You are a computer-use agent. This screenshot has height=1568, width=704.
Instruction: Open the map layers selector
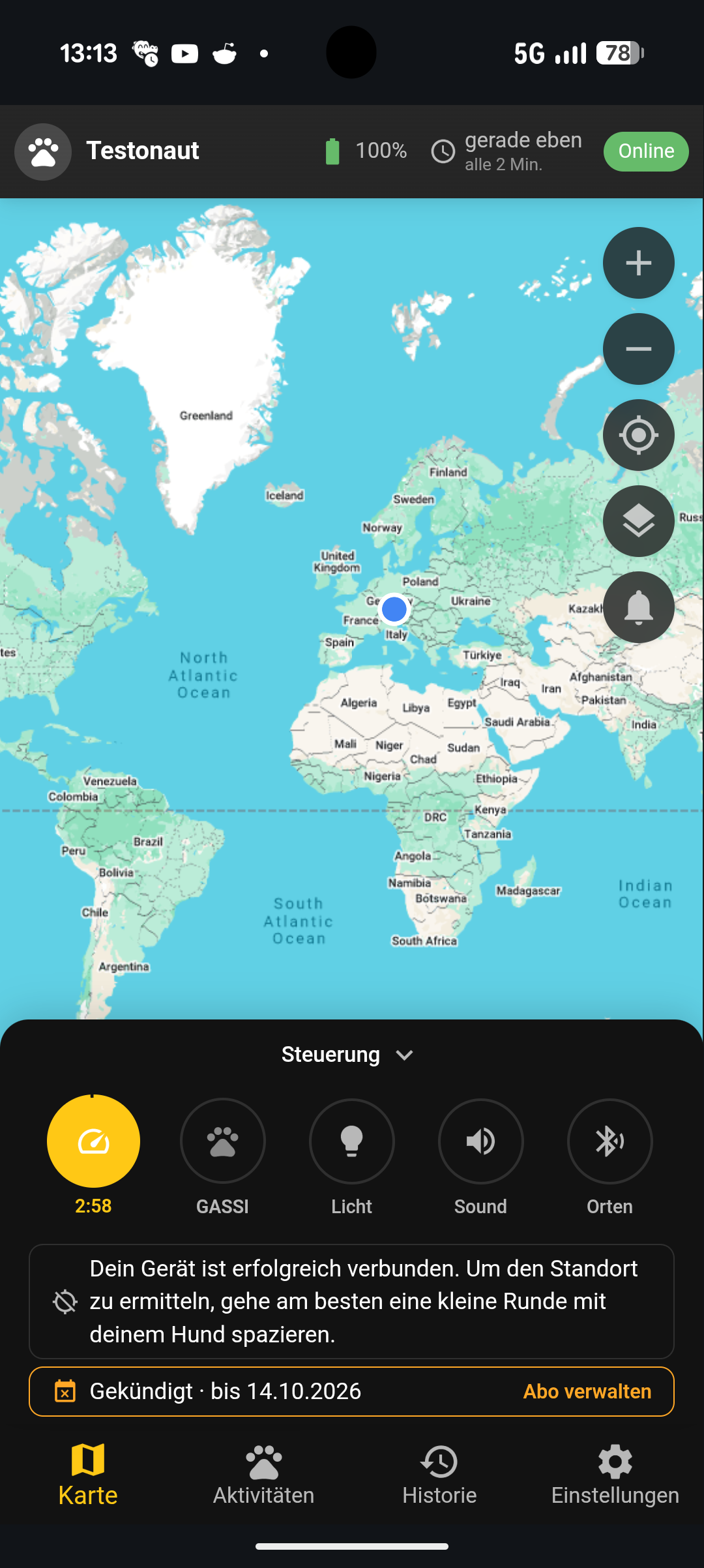pos(638,521)
